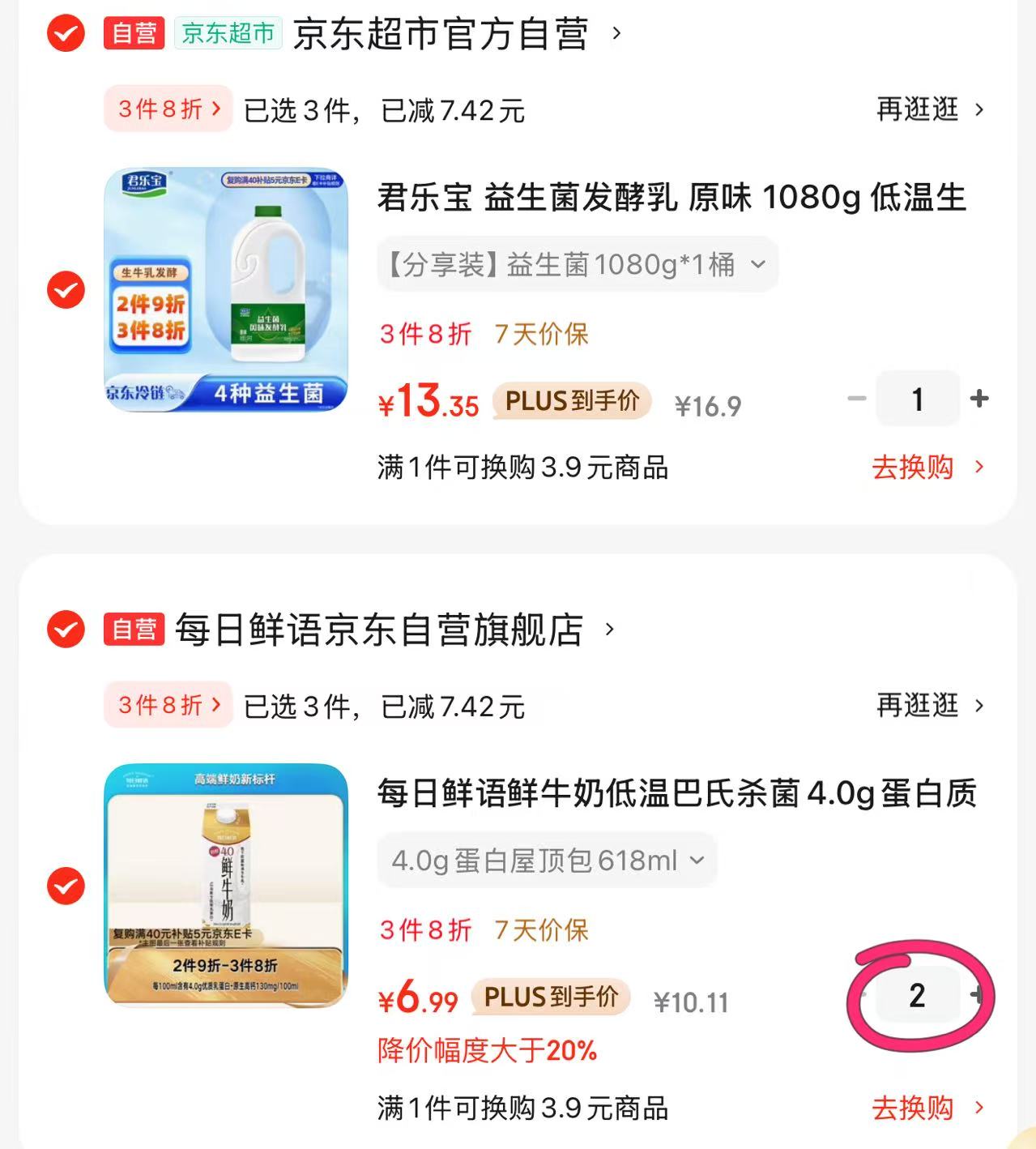Screen dimensions: 1036x1149
Task: Expand 每日鲜语京东自营旗舰店 store page
Action: point(381,630)
